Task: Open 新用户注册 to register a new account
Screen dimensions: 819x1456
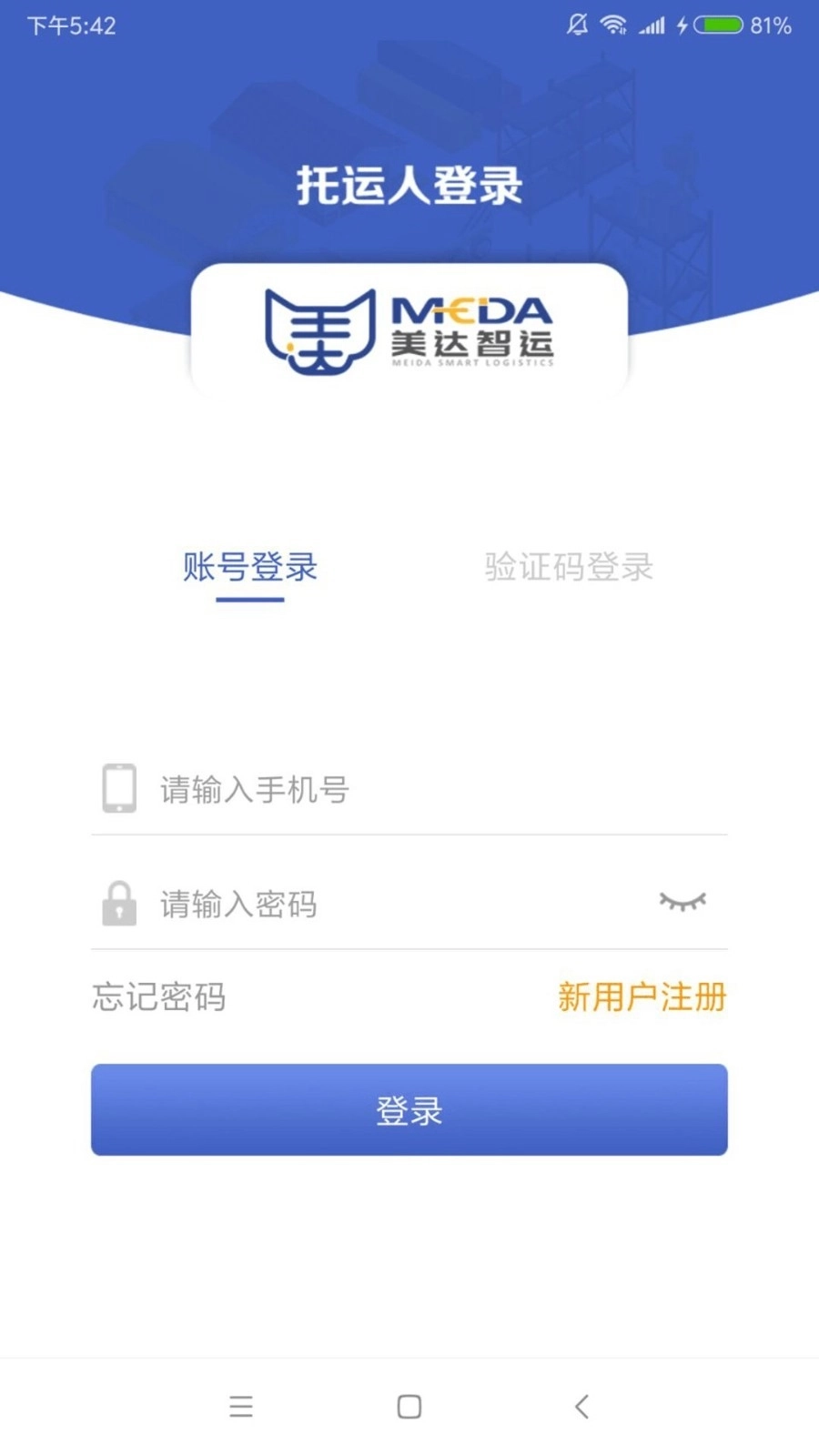Action: tap(642, 997)
